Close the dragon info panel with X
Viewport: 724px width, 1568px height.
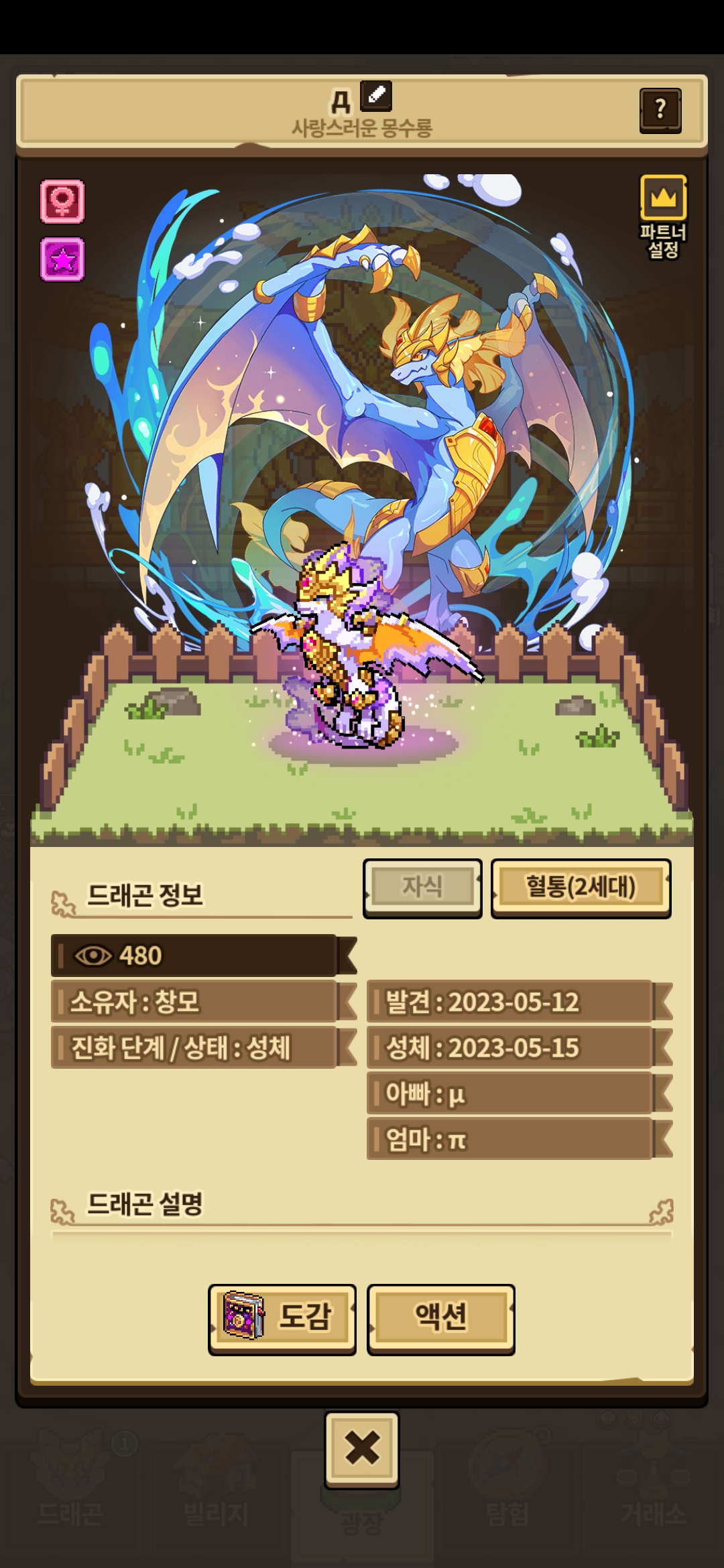coord(362,1450)
